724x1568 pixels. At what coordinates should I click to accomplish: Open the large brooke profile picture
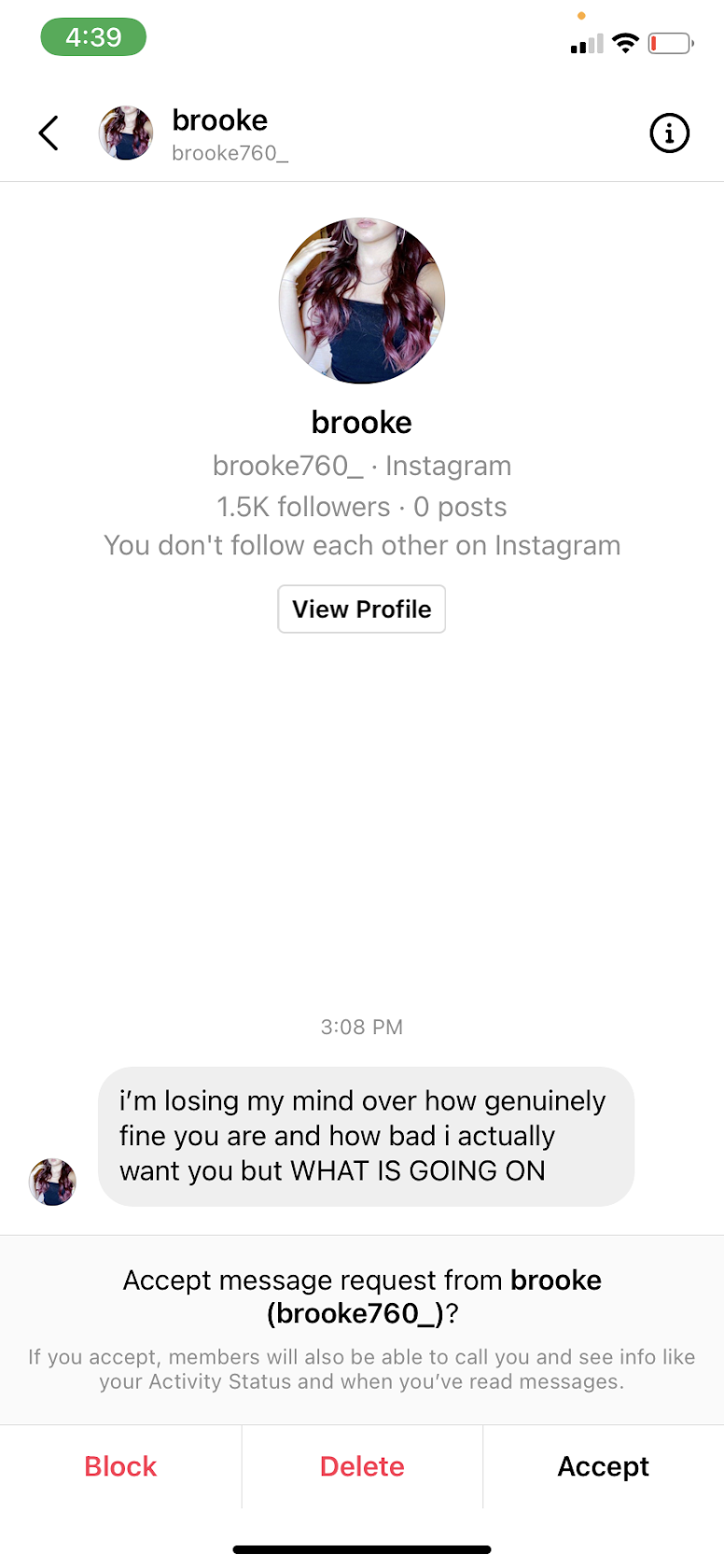[362, 301]
